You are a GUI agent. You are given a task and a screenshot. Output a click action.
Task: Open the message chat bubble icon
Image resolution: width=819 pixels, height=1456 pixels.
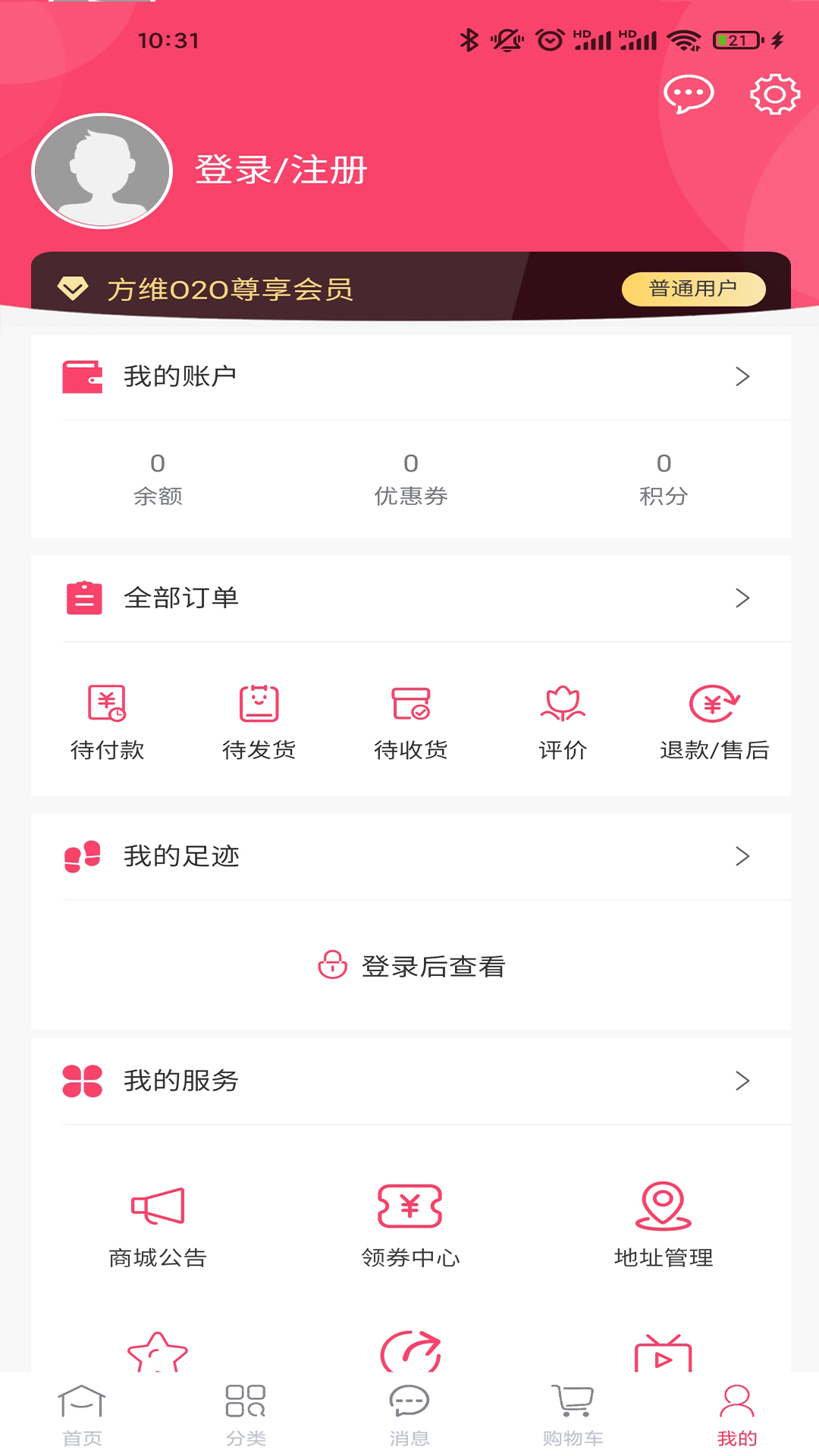(689, 94)
